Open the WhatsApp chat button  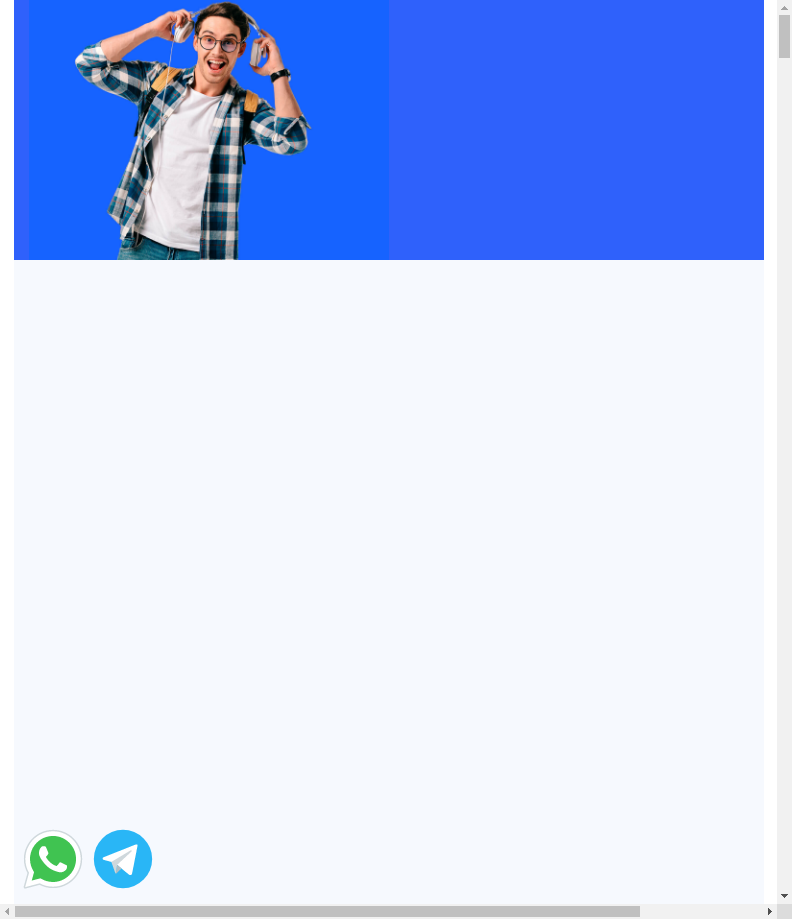[x=53, y=859]
